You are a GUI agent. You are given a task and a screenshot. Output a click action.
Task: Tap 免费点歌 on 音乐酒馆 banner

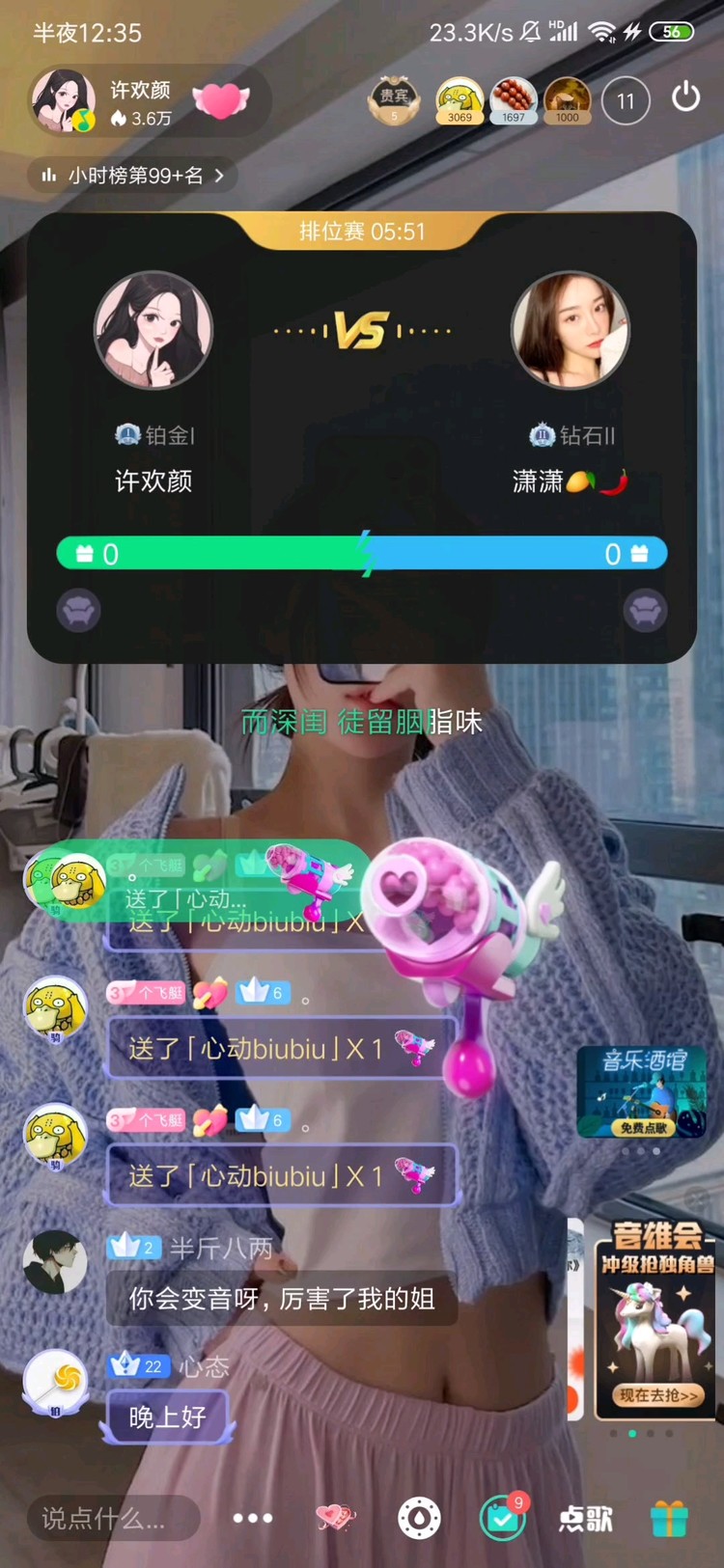tap(643, 1128)
